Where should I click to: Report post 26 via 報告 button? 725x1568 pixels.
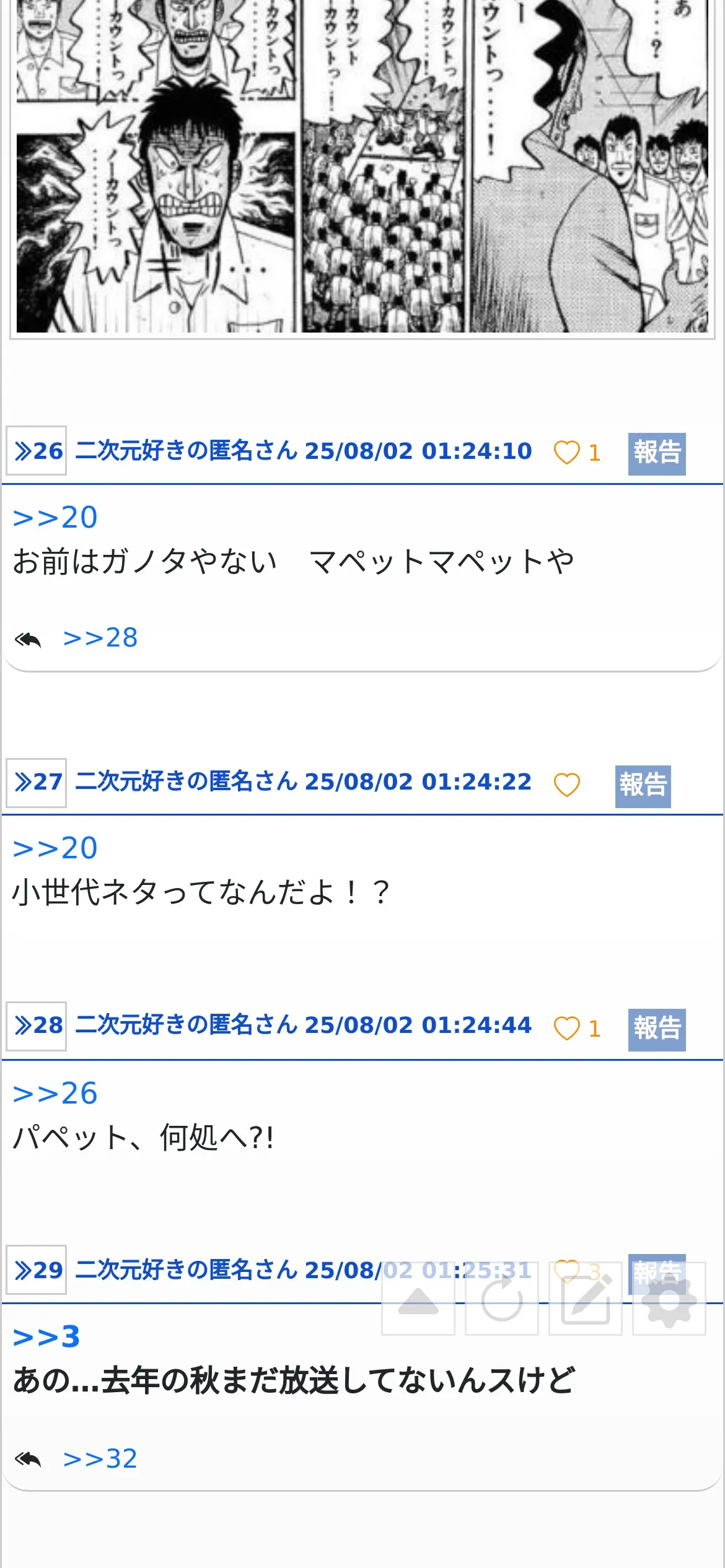[x=657, y=453]
